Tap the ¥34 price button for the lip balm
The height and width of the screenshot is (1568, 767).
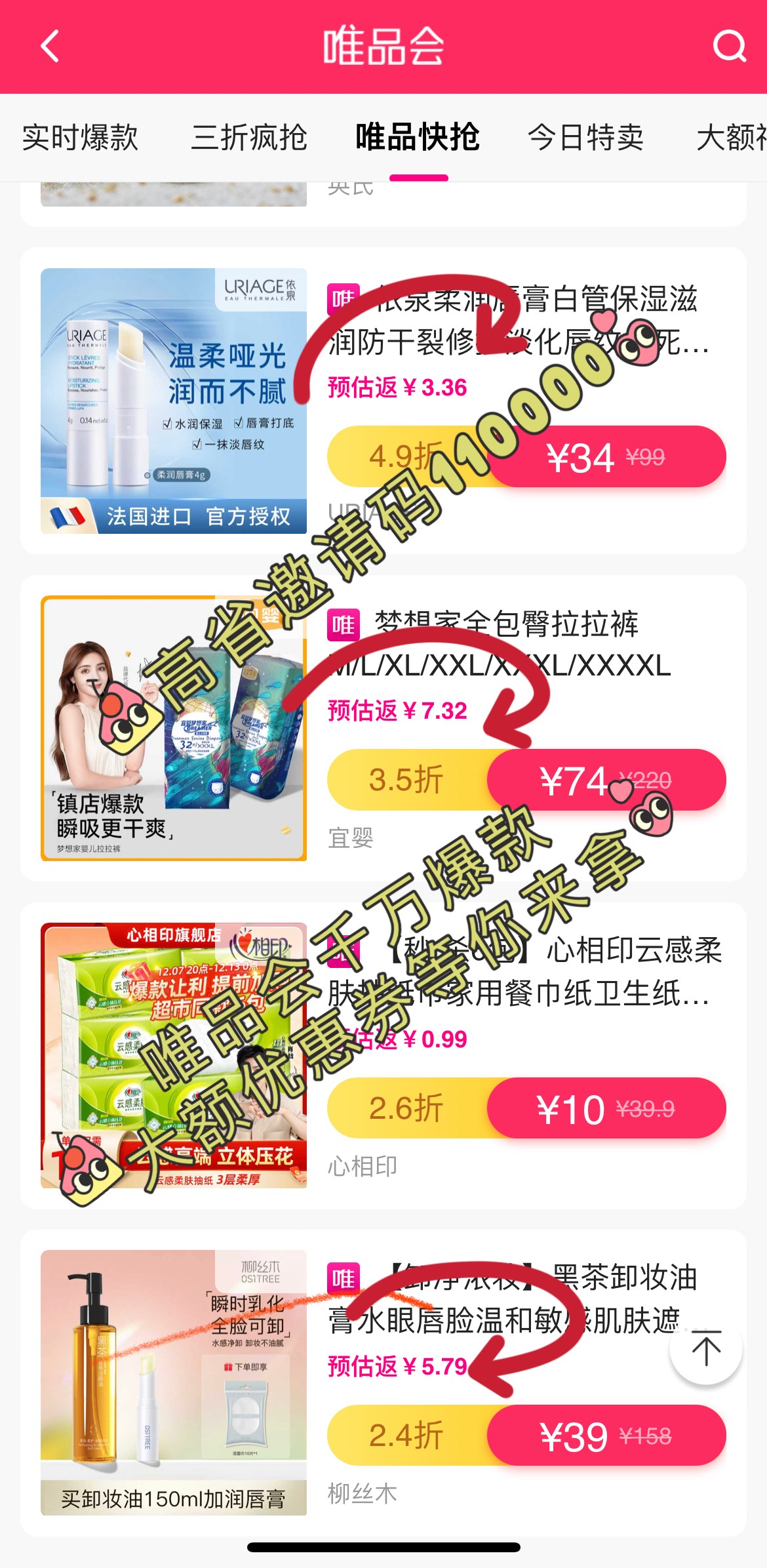606,456
